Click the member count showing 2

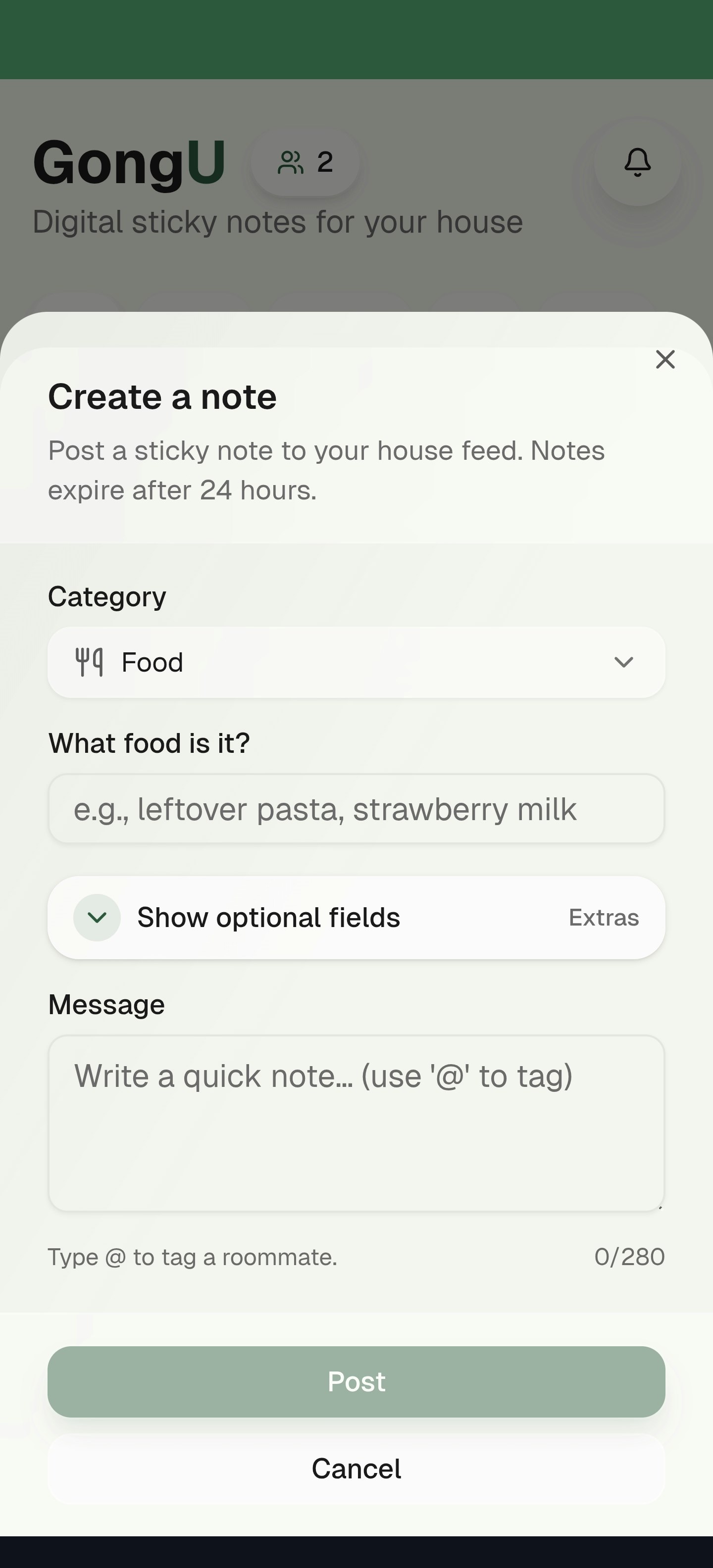click(x=324, y=162)
